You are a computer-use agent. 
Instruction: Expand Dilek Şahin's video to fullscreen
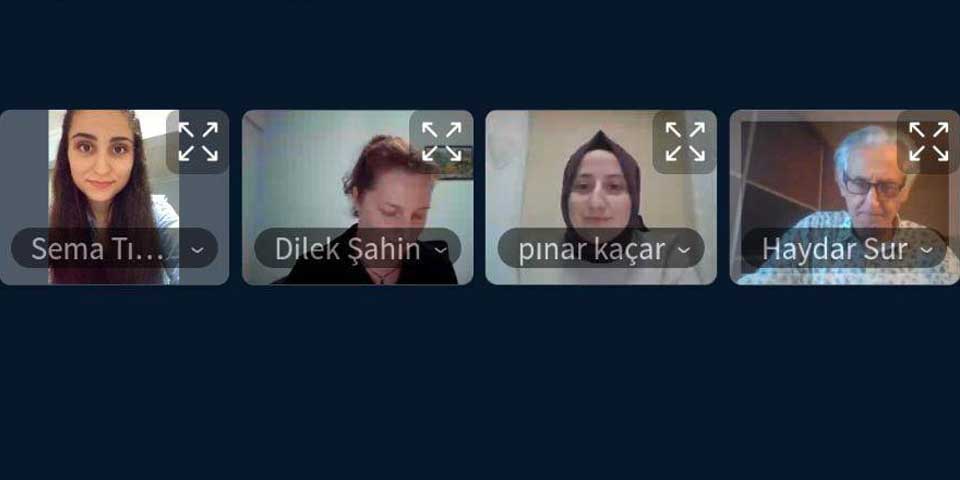[x=441, y=141]
